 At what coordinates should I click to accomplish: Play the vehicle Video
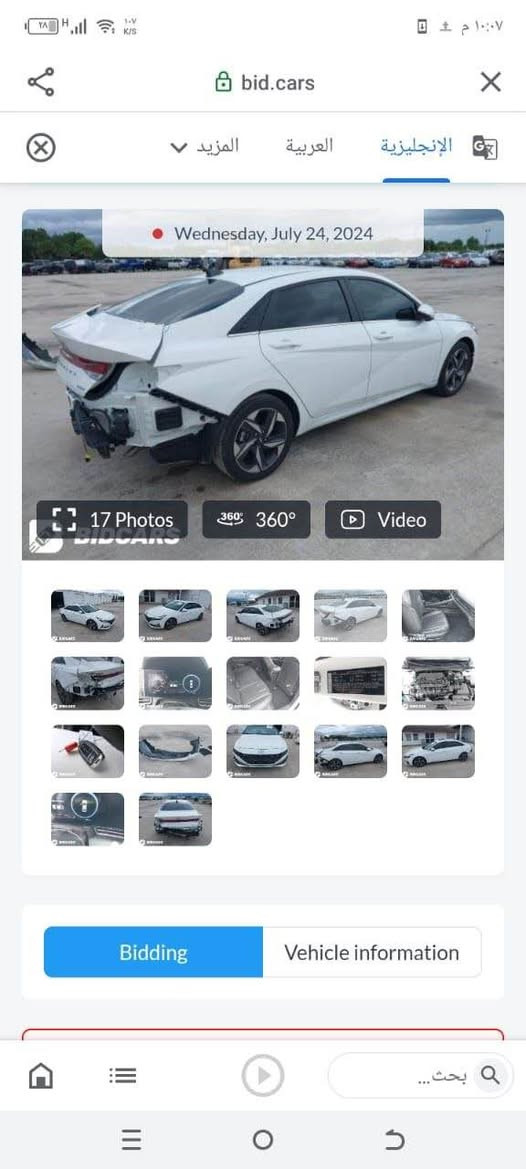click(383, 520)
